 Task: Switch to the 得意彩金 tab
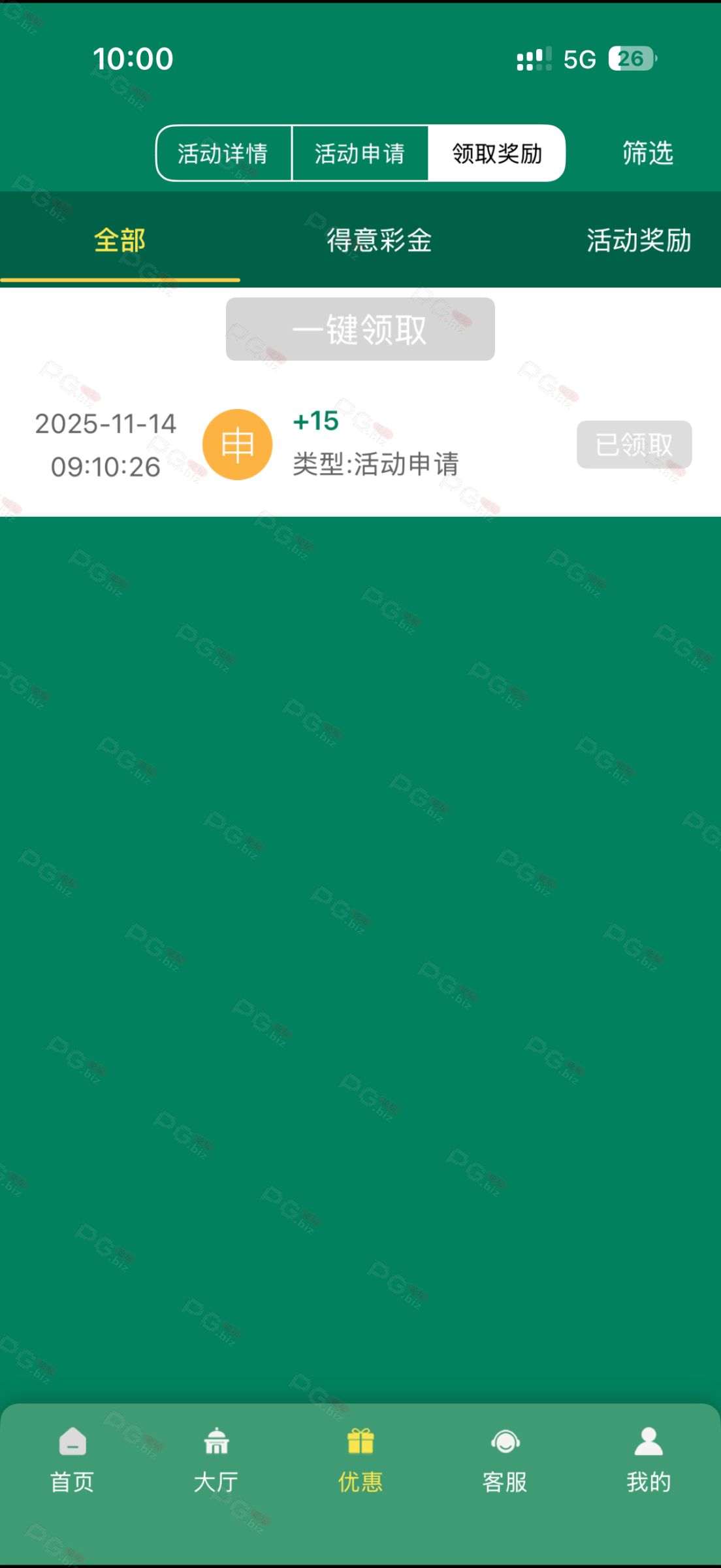tap(379, 240)
